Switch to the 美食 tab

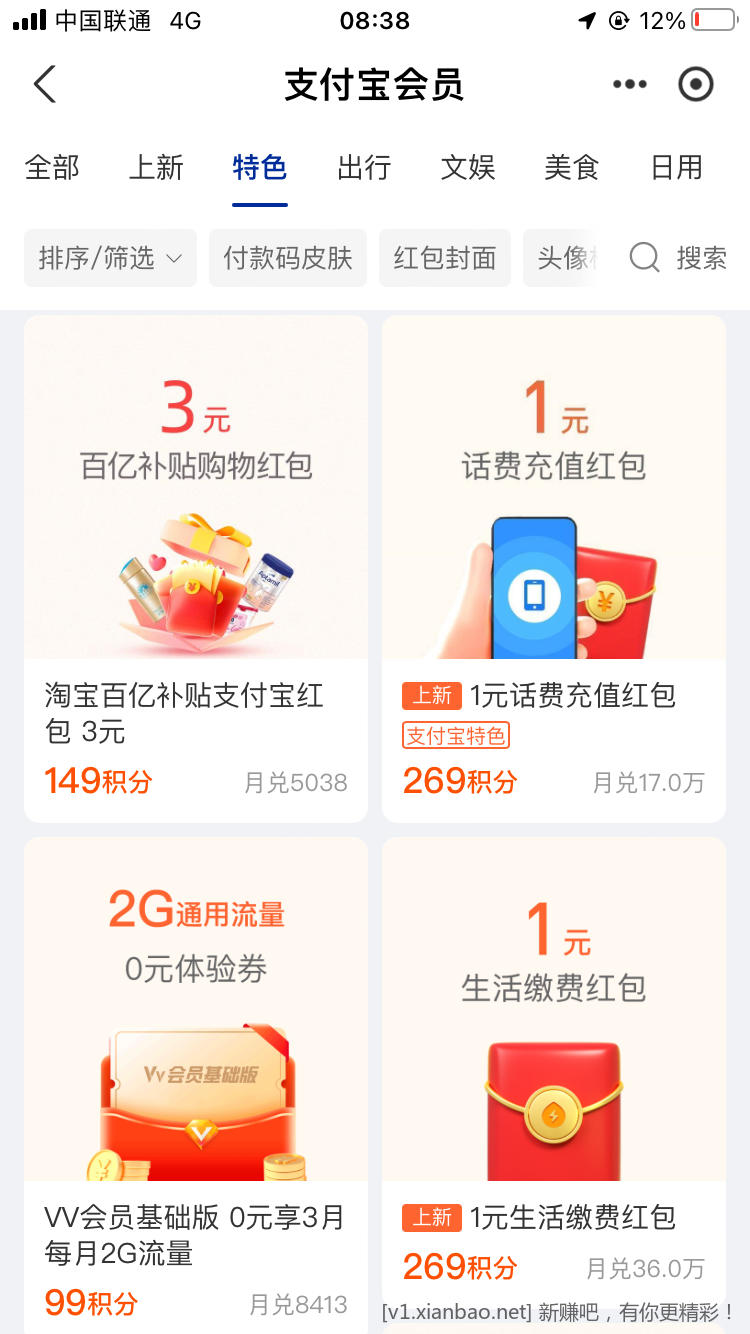click(572, 168)
